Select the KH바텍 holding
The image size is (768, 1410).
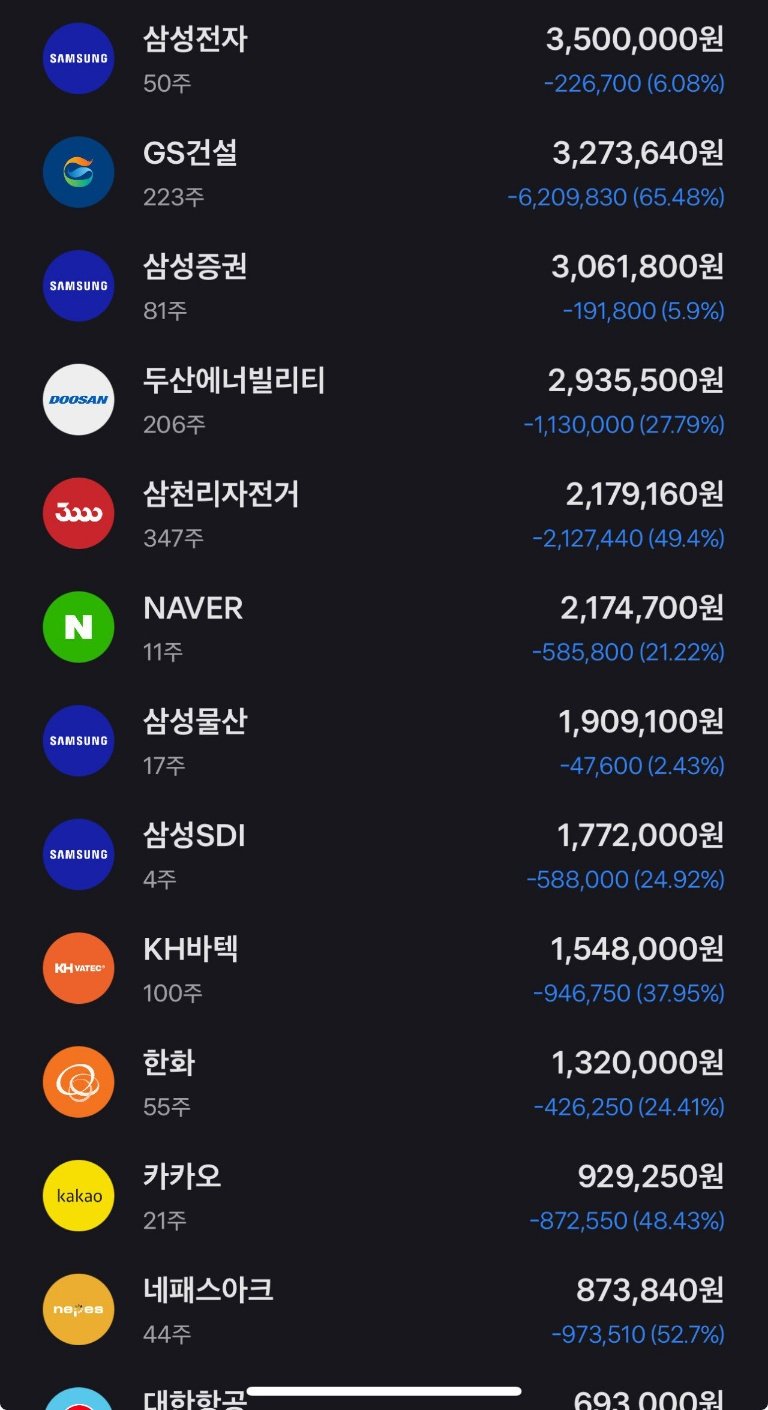tap(384, 969)
